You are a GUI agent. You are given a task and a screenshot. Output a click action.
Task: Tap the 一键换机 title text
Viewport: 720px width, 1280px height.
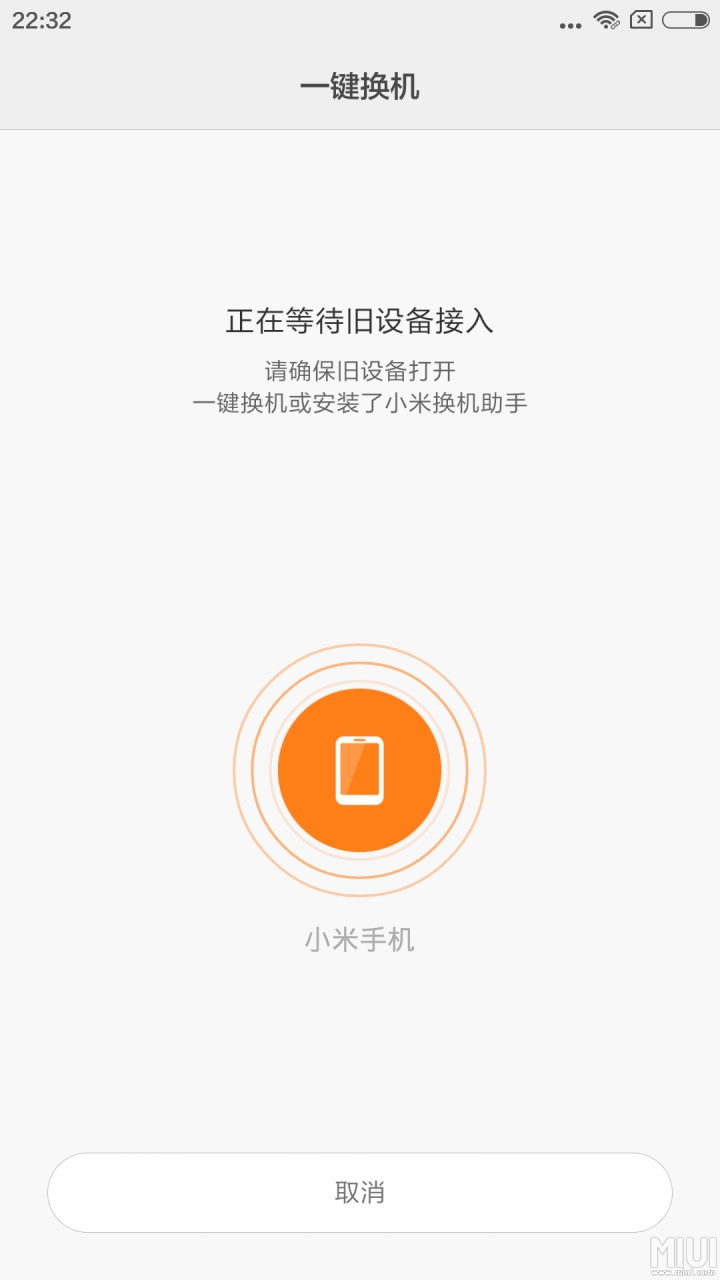[360, 86]
